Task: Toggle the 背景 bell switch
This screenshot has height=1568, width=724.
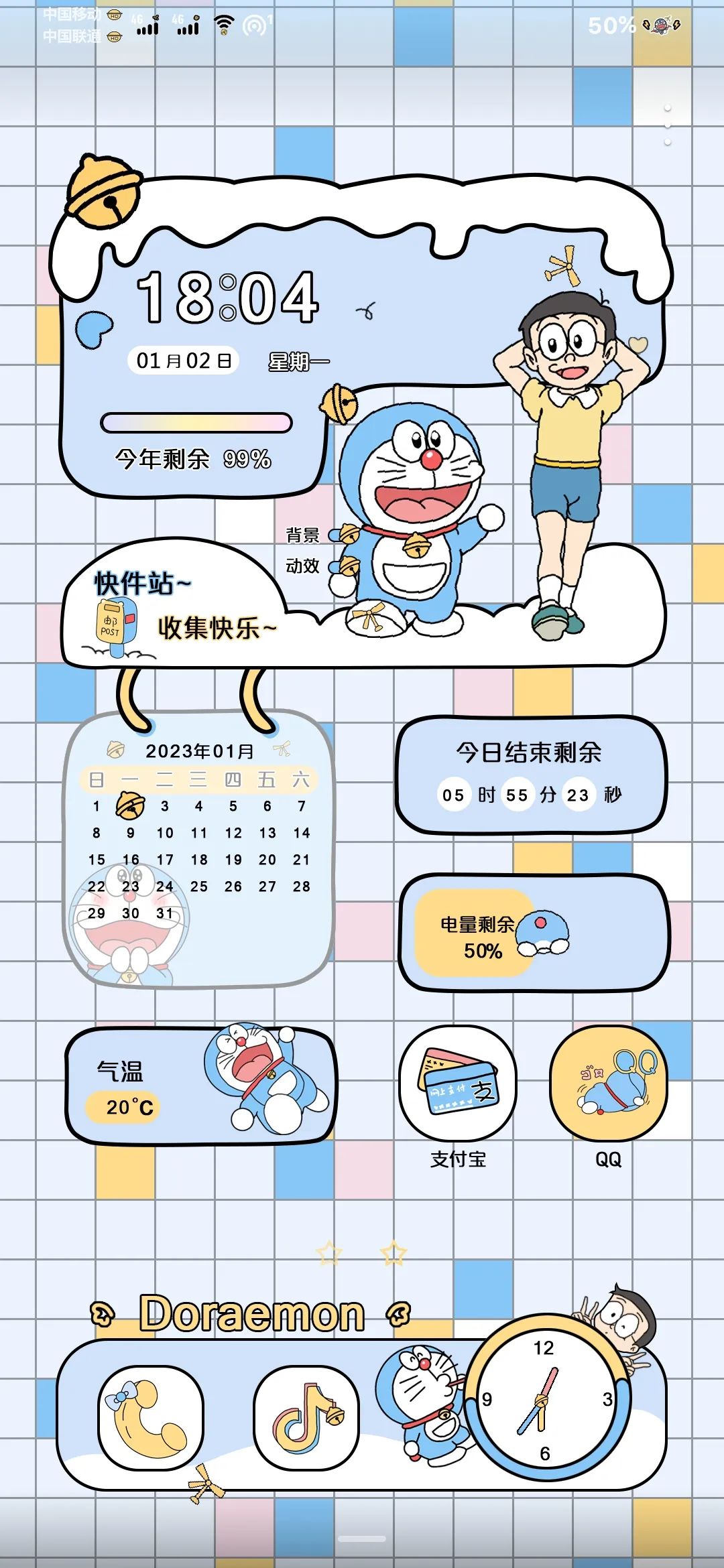Action: (345, 535)
